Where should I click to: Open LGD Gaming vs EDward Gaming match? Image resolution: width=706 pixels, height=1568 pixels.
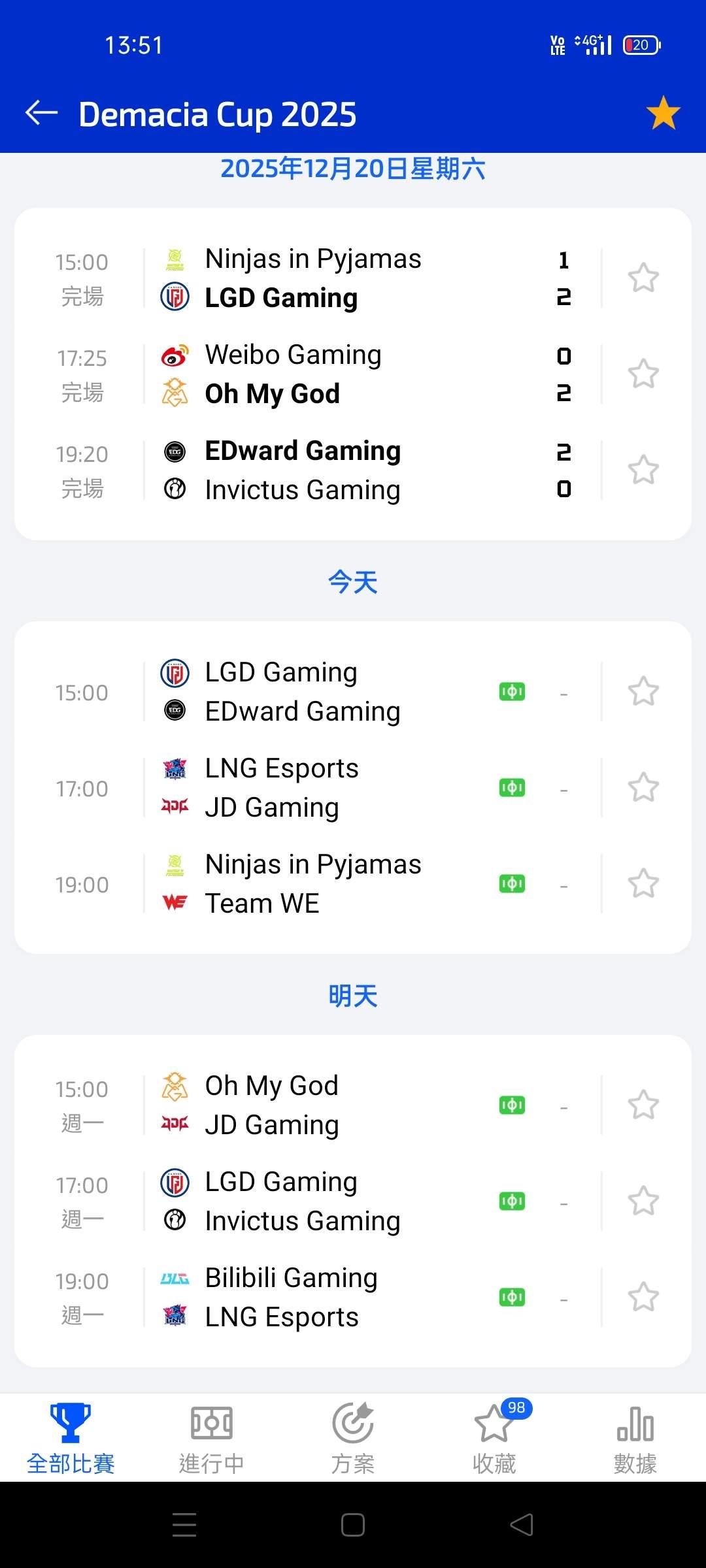[353, 692]
